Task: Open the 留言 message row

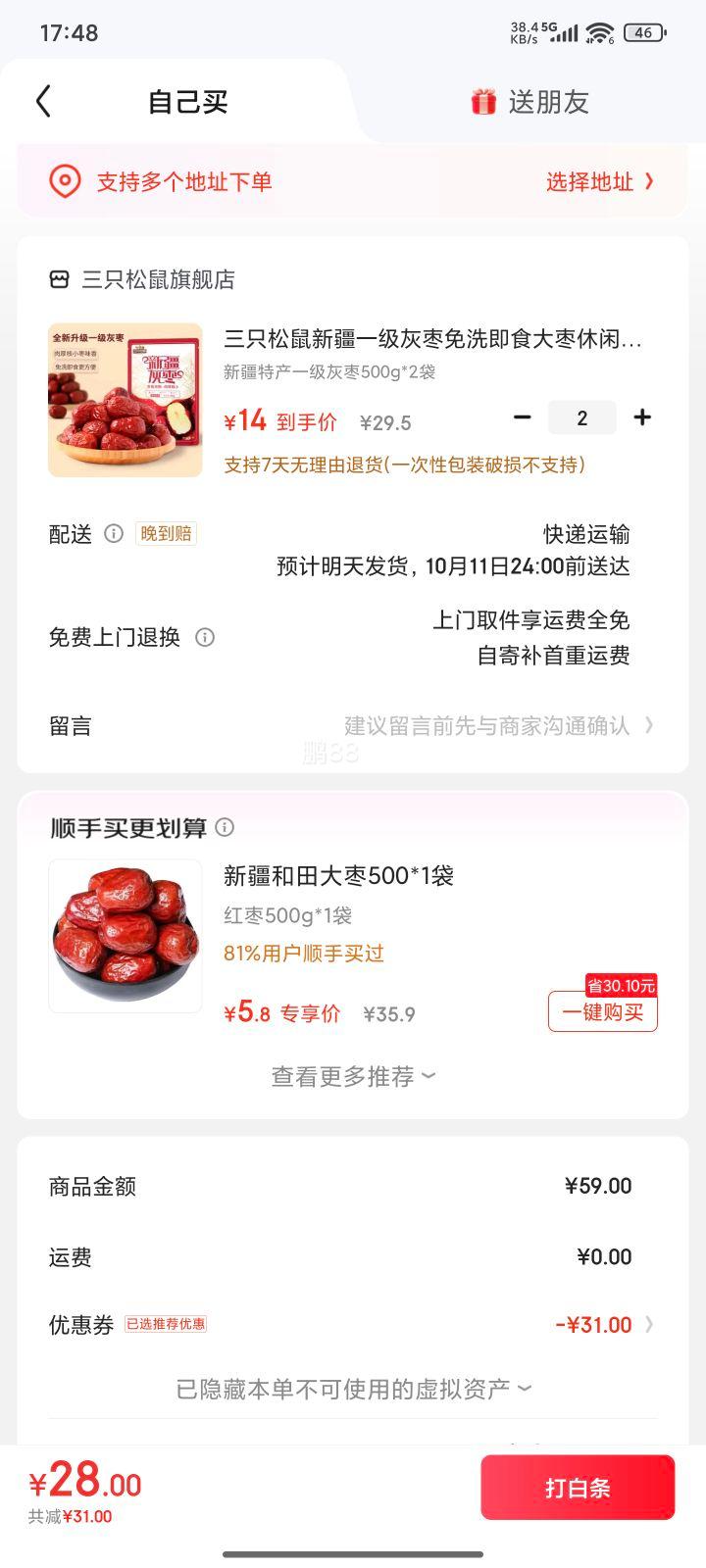Action: [x=353, y=725]
